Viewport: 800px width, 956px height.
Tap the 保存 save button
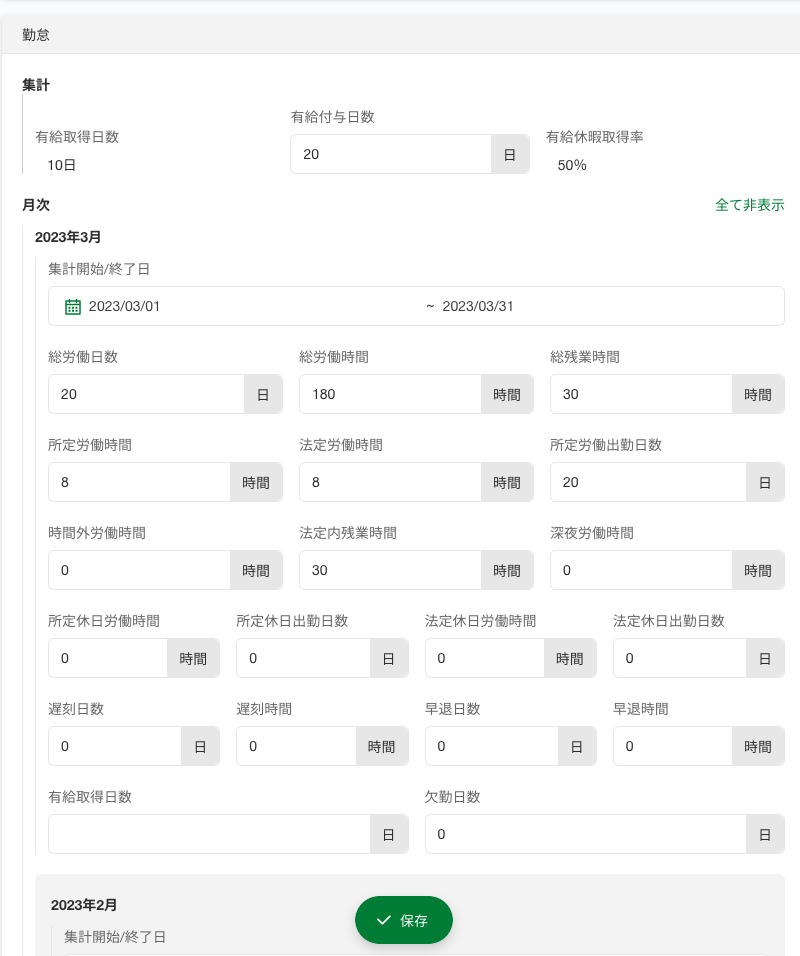pos(404,920)
